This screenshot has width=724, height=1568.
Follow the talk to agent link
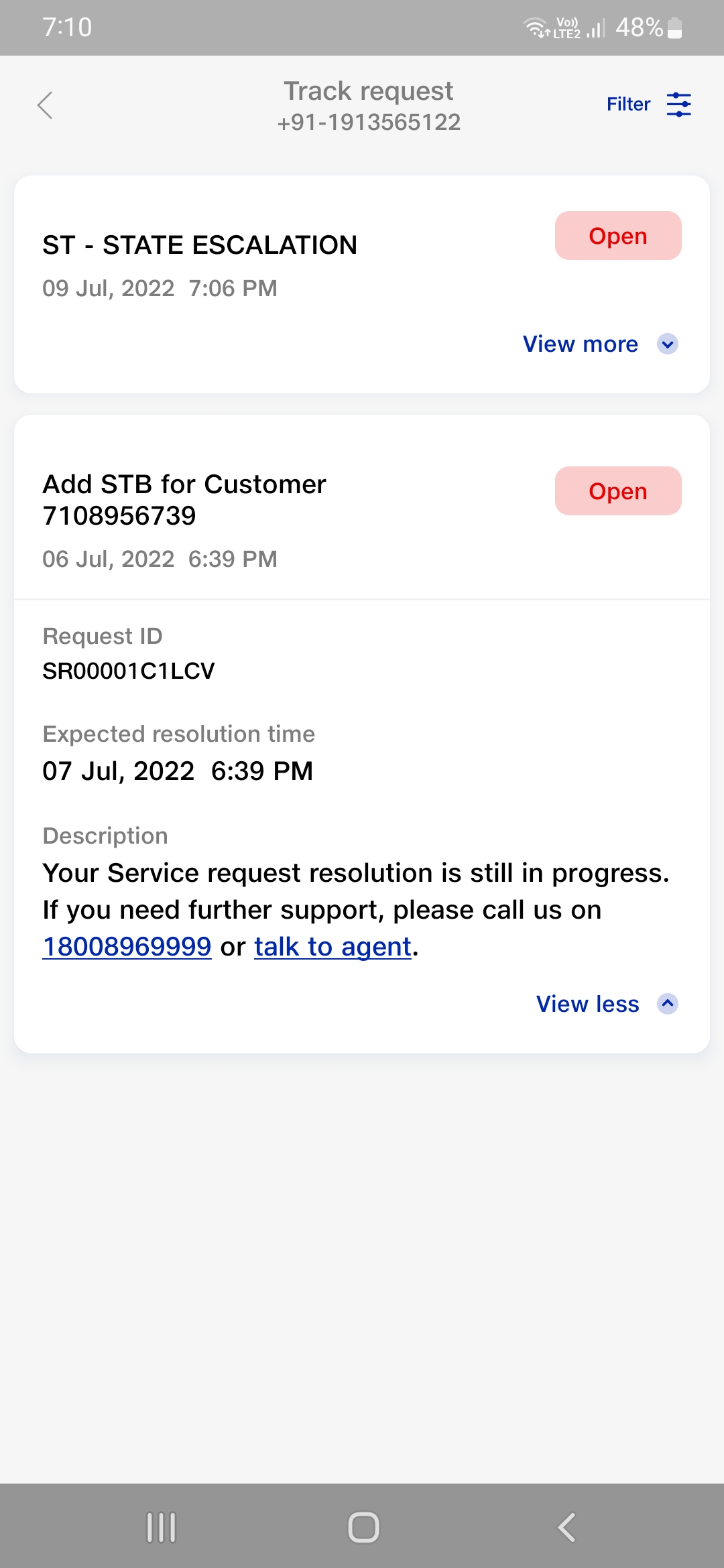click(x=333, y=947)
